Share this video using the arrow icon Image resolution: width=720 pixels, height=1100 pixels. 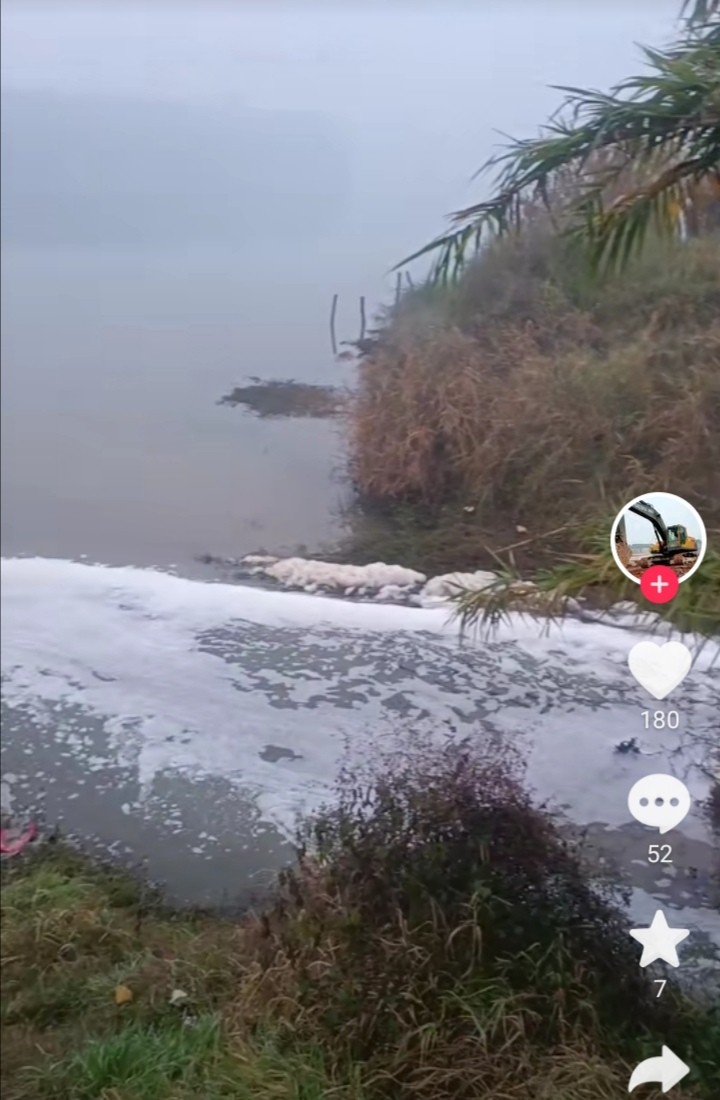click(659, 1070)
